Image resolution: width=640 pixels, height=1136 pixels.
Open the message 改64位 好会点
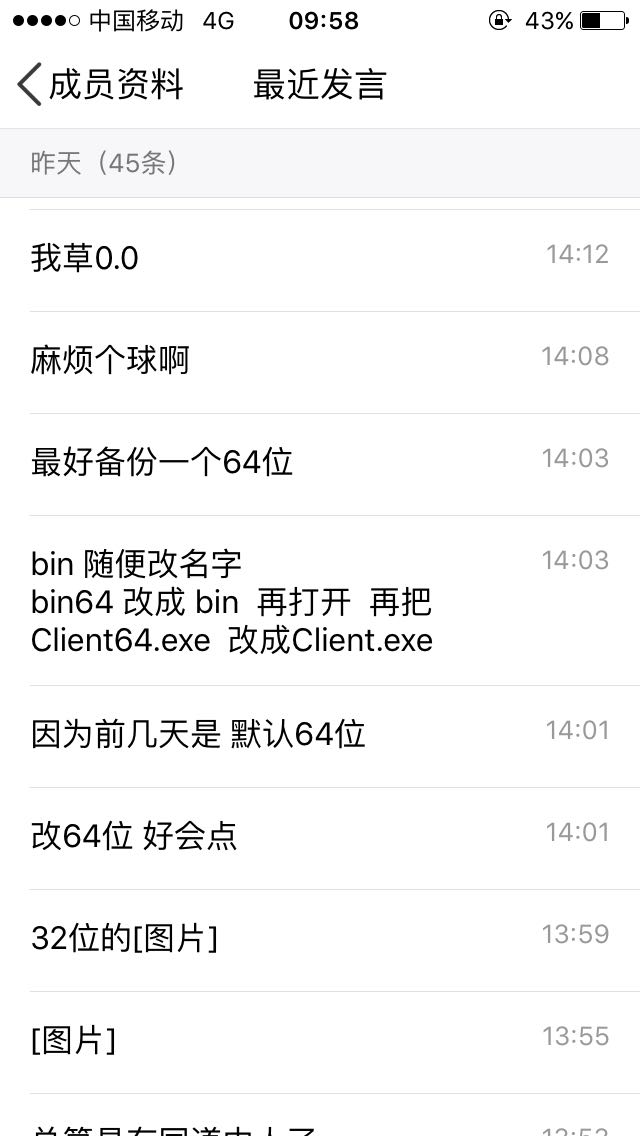[x=320, y=839]
